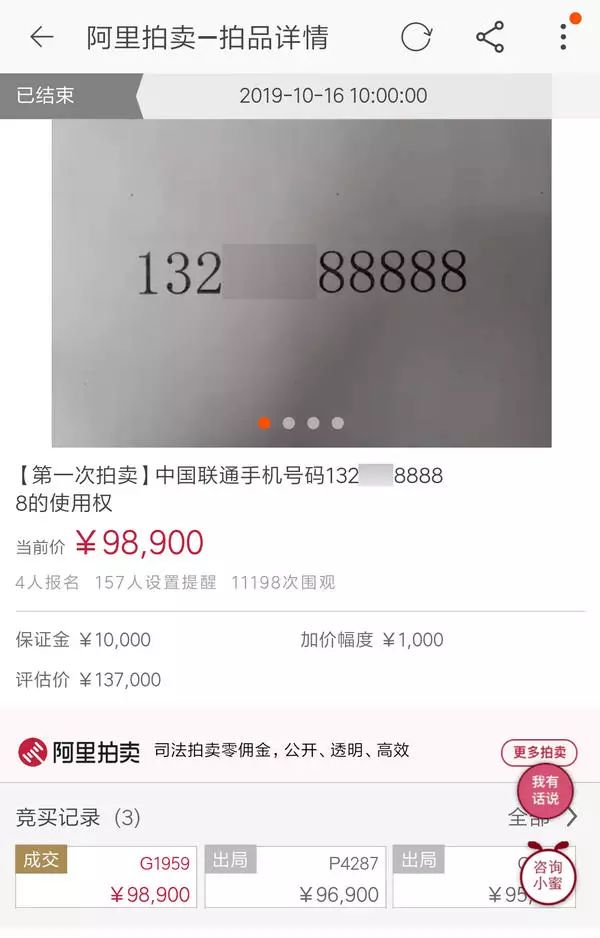
Task: Open the 我有话说 floating button
Action: coord(545,790)
